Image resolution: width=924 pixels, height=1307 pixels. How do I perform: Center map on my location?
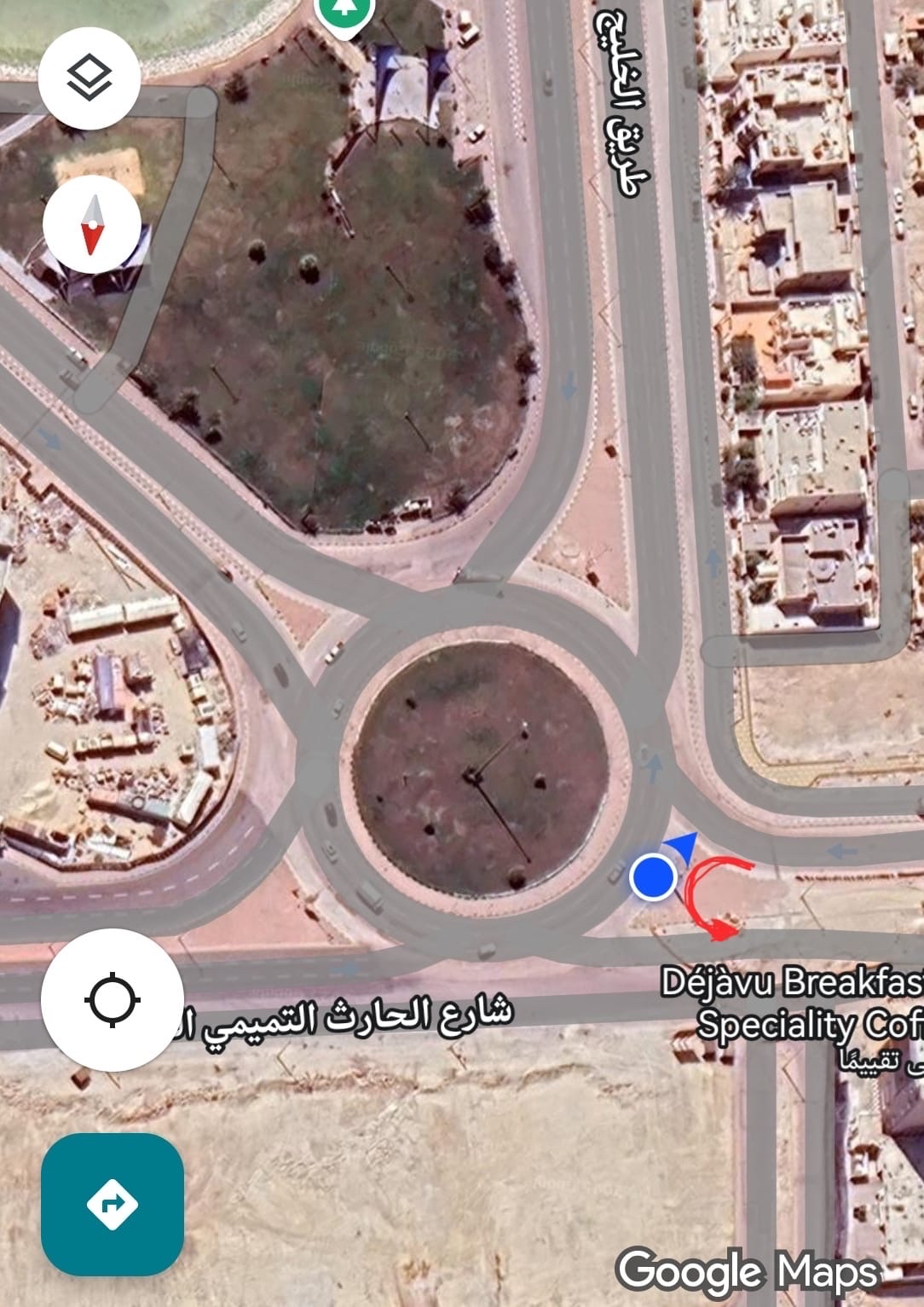point(113,999)
